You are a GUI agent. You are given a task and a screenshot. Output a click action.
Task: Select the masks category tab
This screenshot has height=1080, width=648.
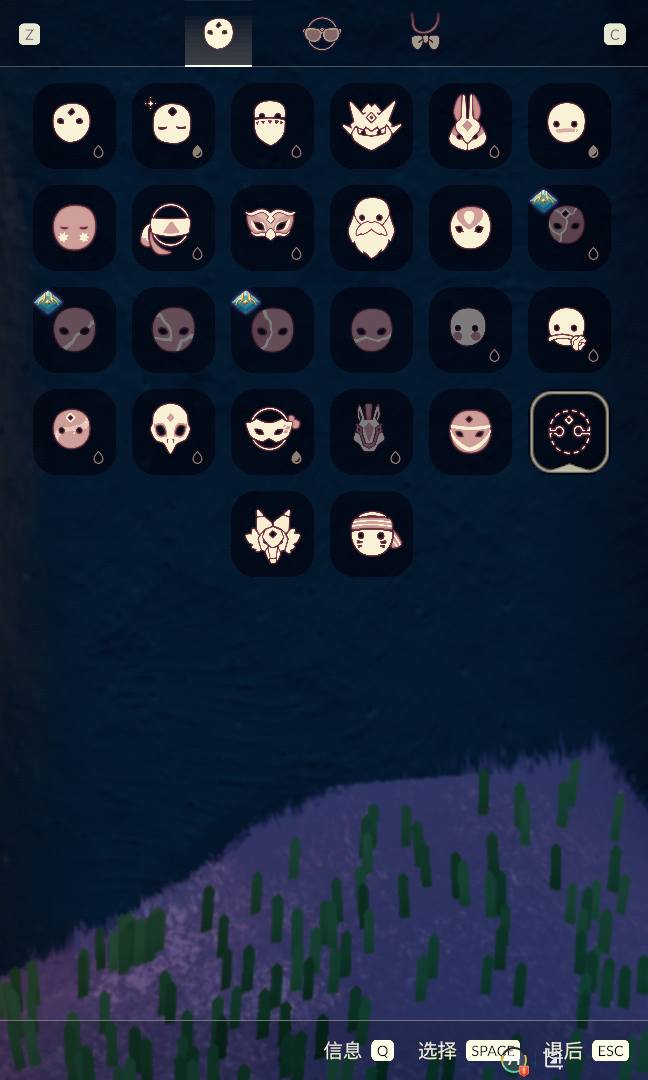point(218,36)
